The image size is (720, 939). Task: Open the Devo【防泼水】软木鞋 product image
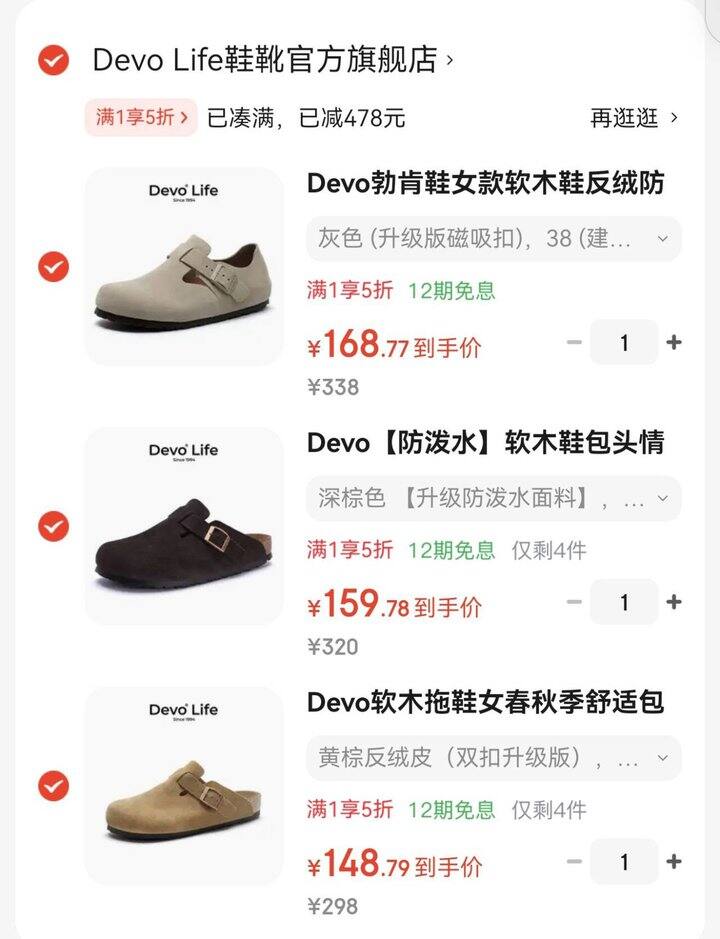tap(184, 526)
